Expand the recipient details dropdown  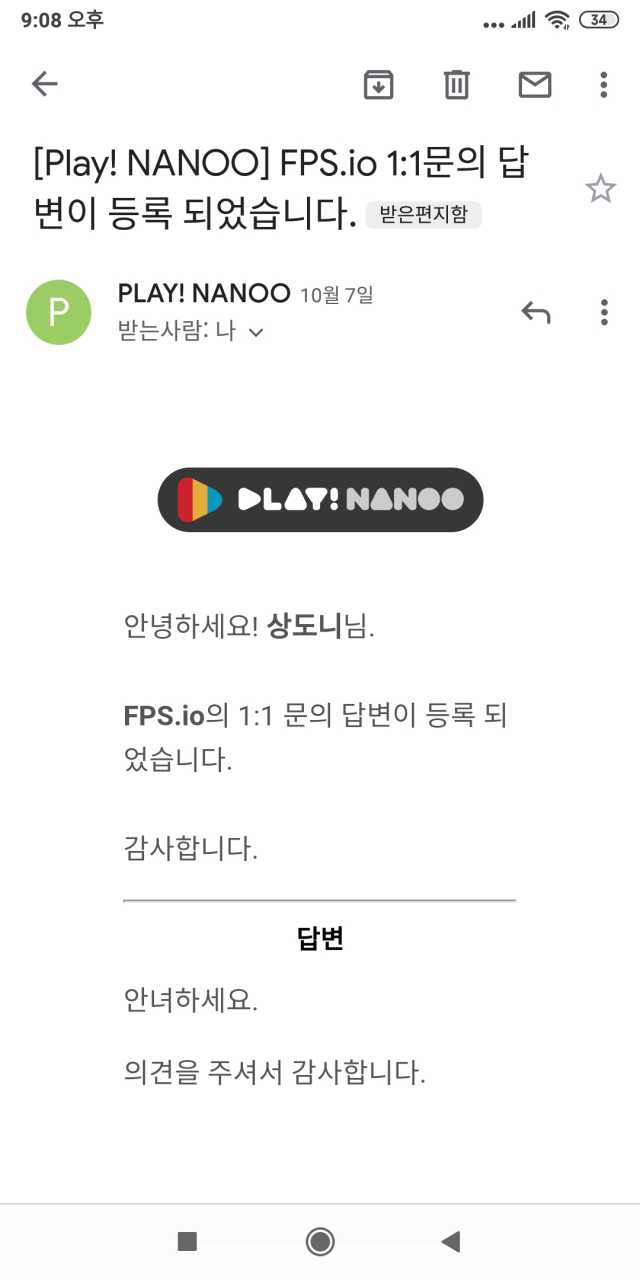click(x=256, y=333)
